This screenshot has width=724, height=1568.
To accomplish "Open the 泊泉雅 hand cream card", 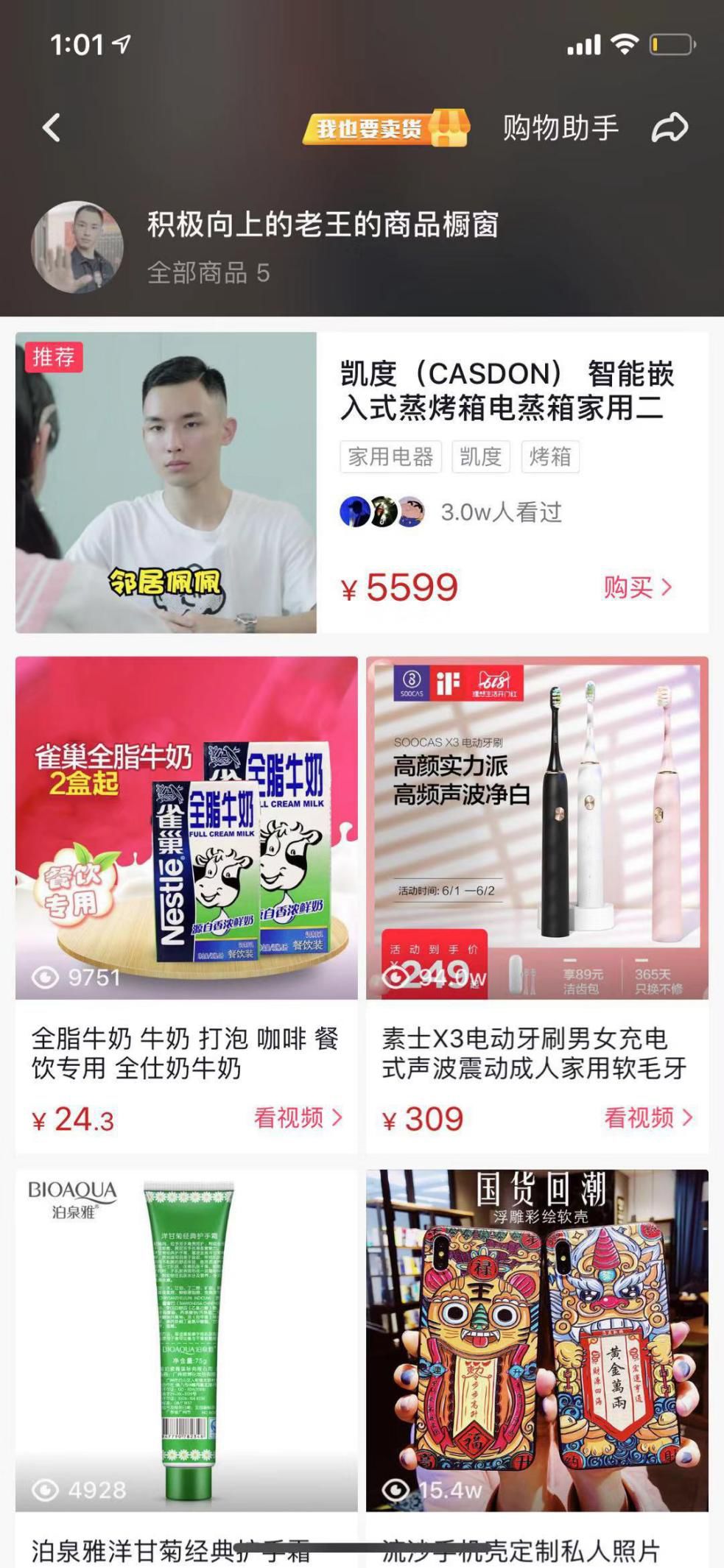I will [186, 1340].
